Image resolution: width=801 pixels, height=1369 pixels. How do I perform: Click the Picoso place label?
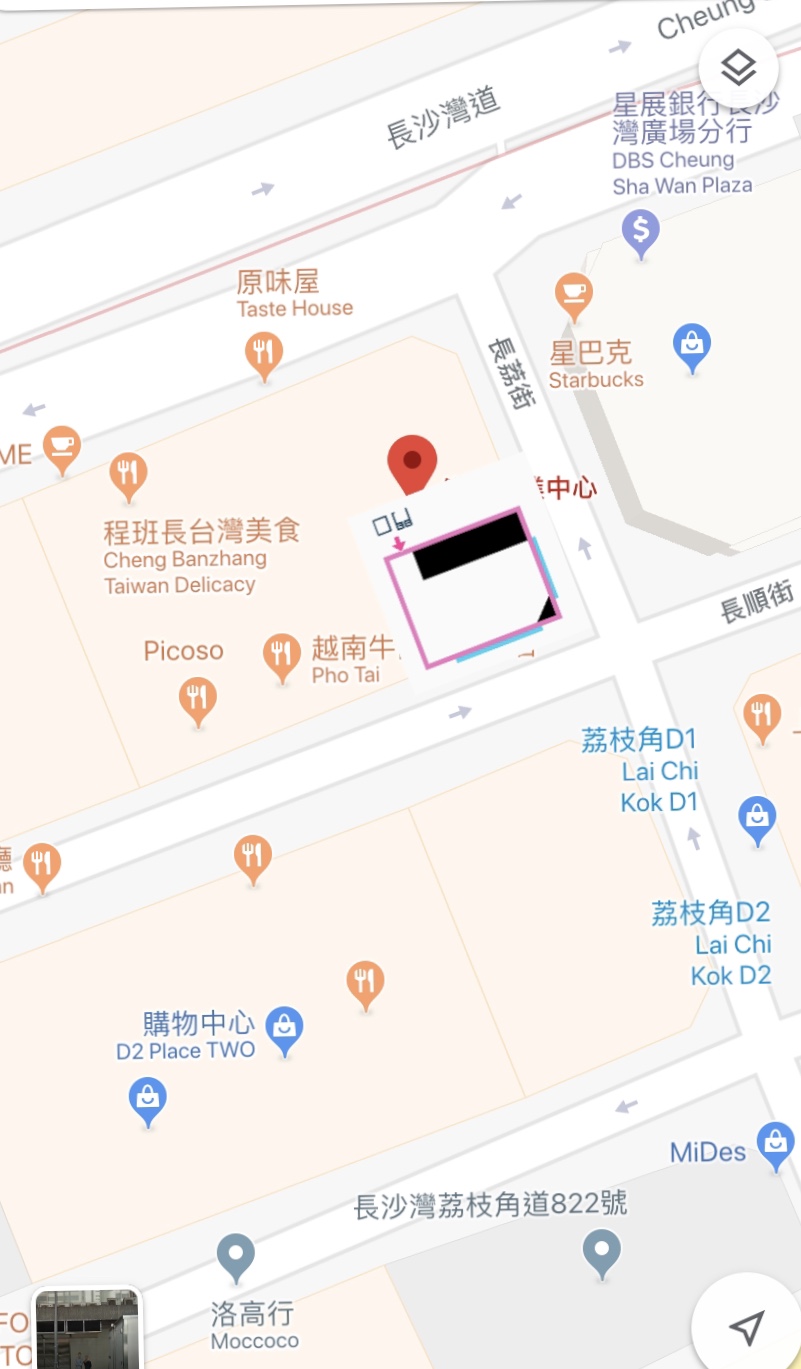(183, 651)
